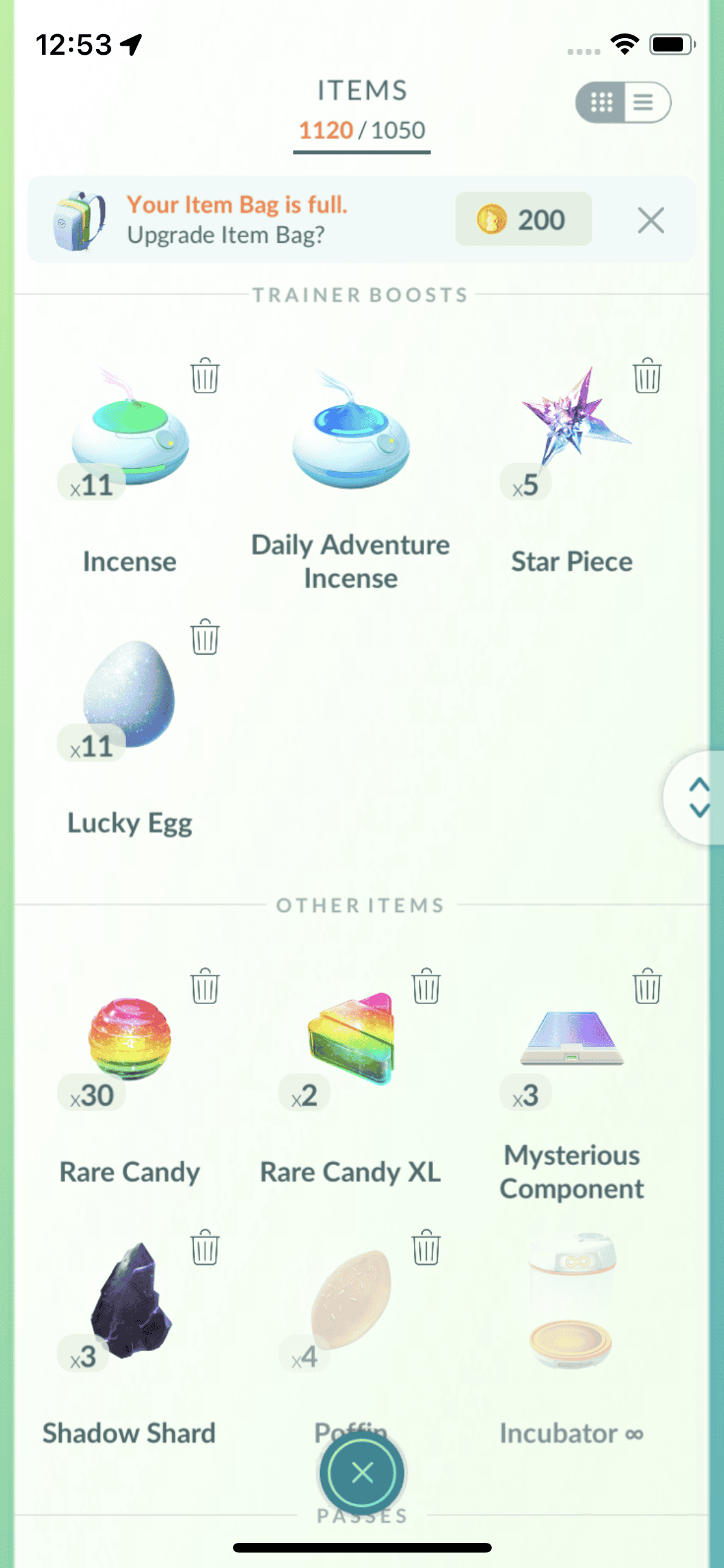The height and width of the screenshot is (1568, 724).
Task: Open the Incense item
Action: coord(130,438)
